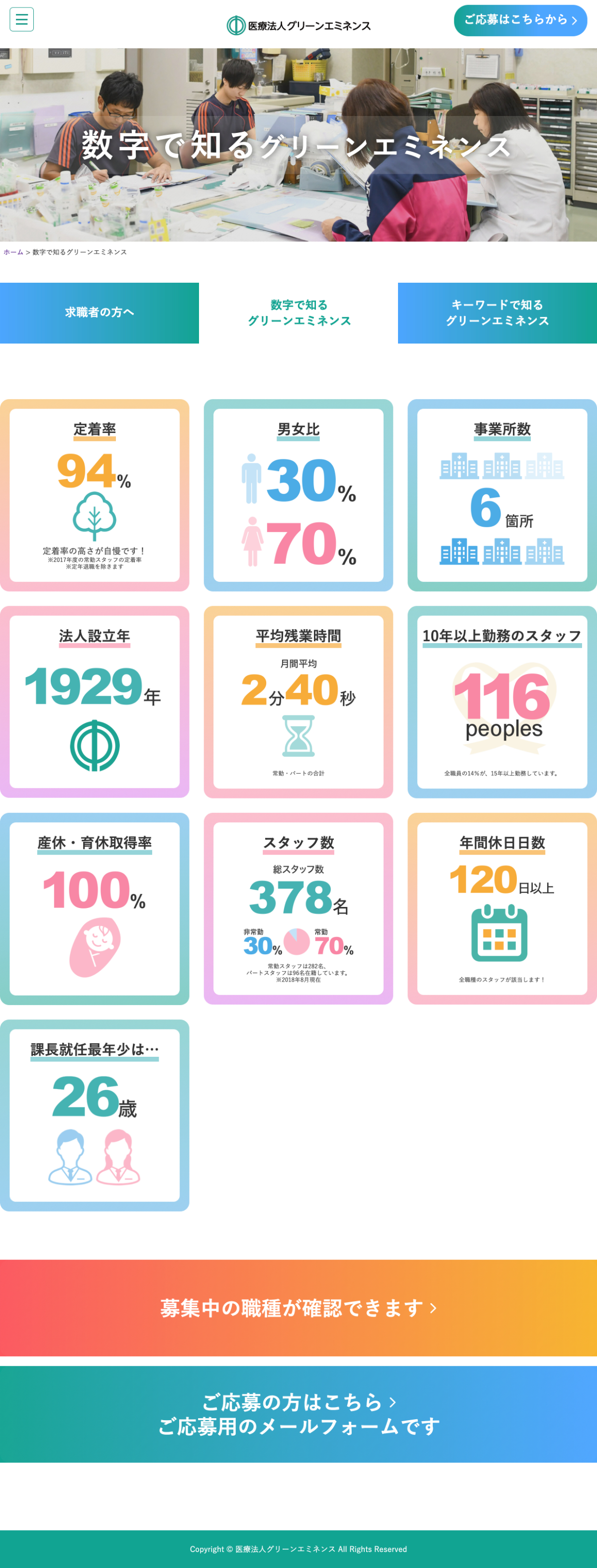Switch to the 求職者の方へ tab

(x=99, y=312)
